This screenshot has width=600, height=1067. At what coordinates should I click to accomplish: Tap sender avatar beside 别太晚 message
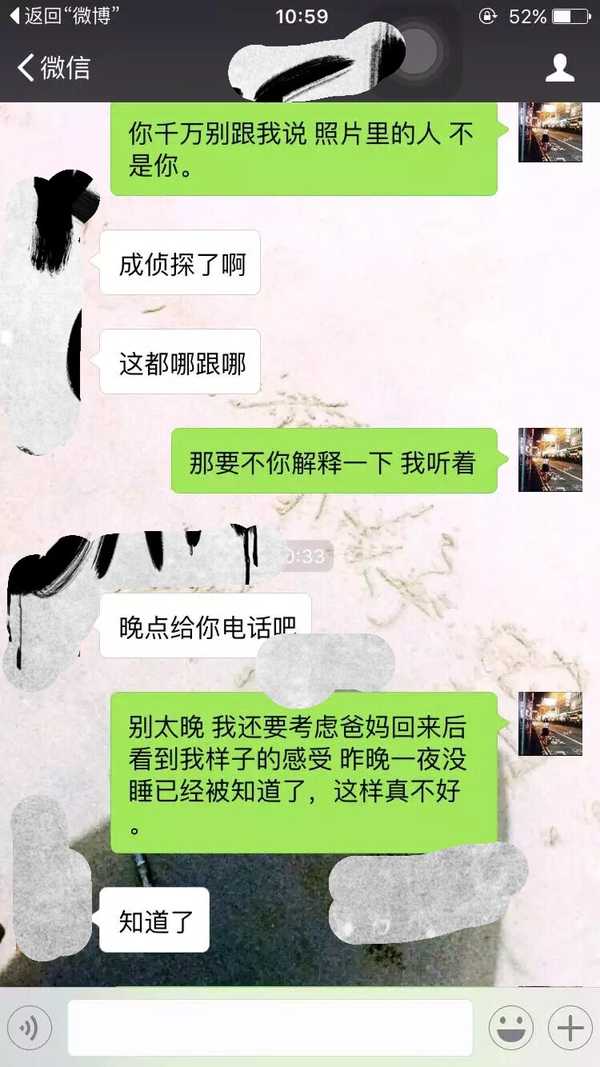[x=550, y=724]
